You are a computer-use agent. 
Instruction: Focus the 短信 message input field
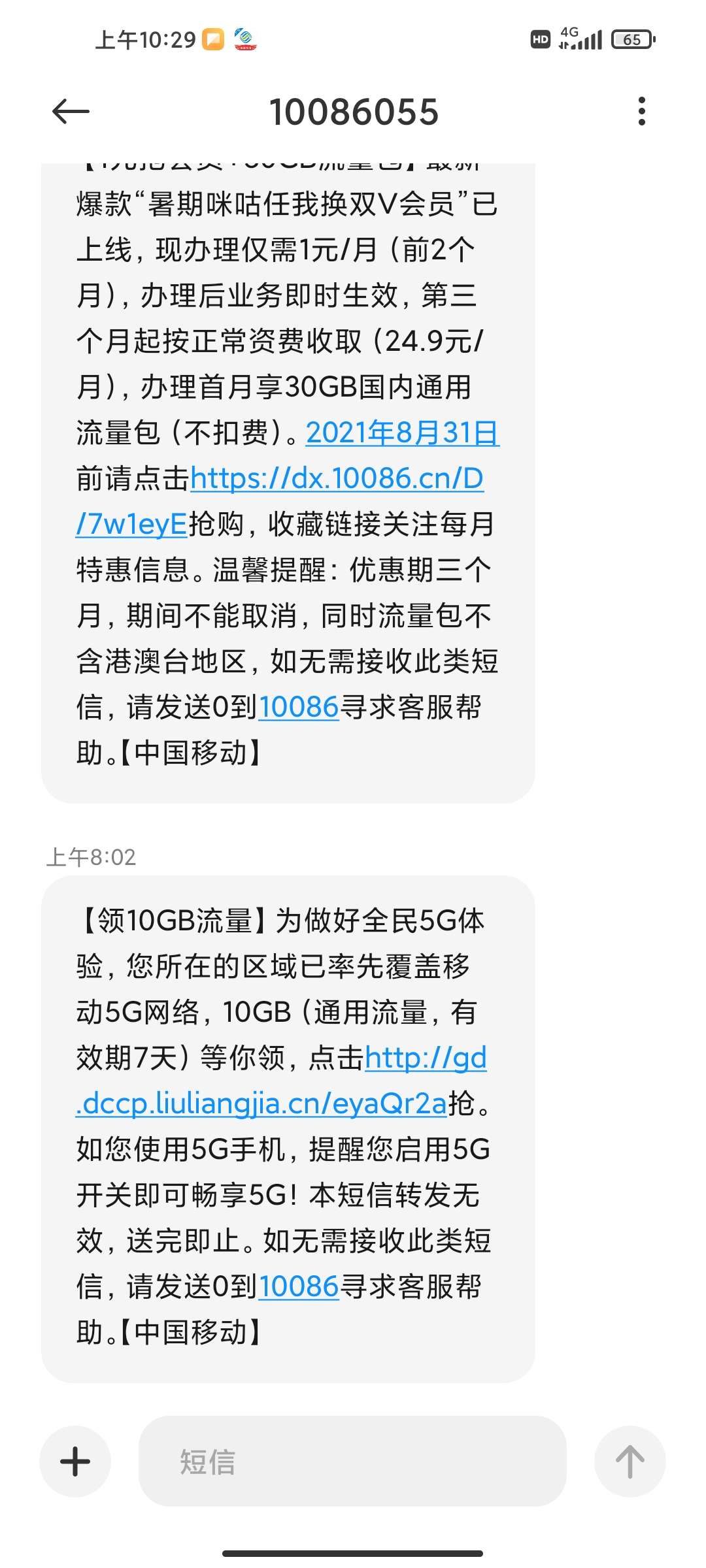pos(352,1462)
